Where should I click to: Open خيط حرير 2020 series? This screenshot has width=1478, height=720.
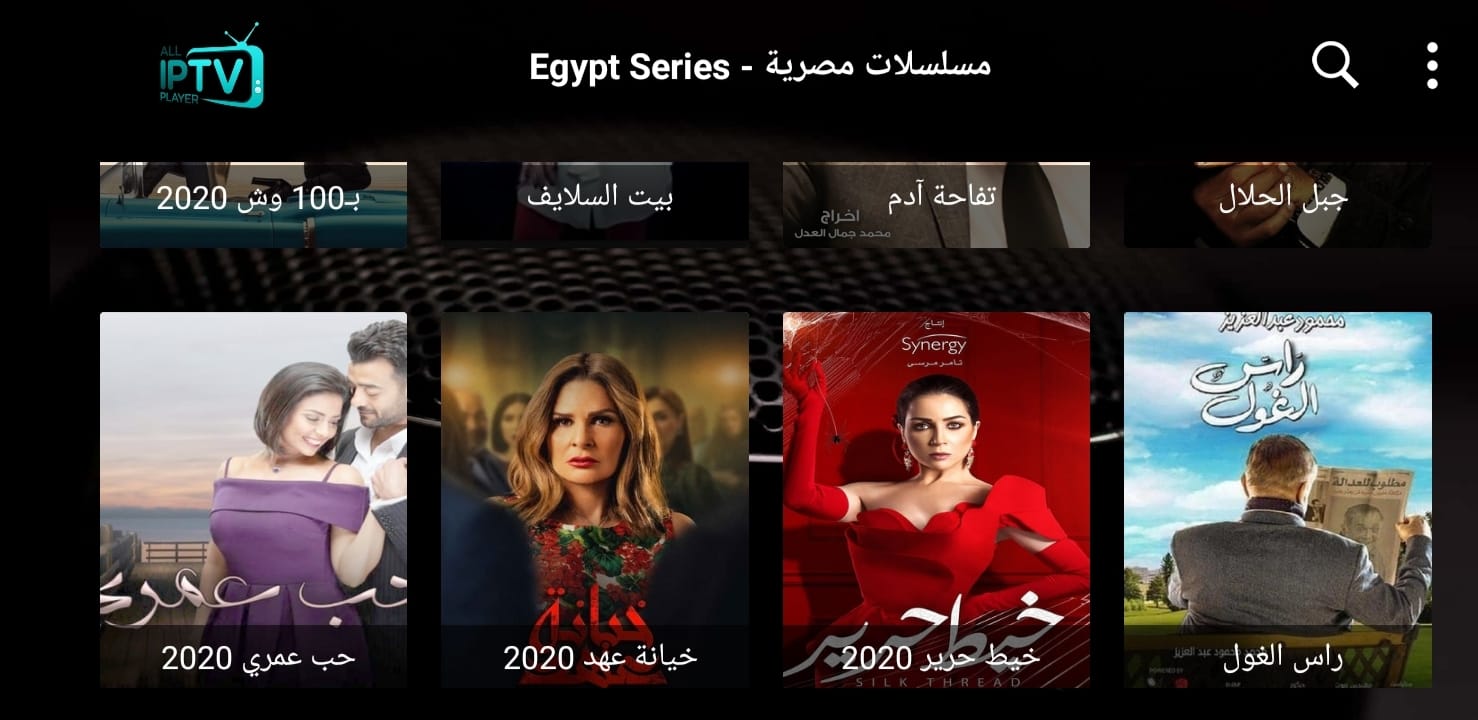click(936, 500)
